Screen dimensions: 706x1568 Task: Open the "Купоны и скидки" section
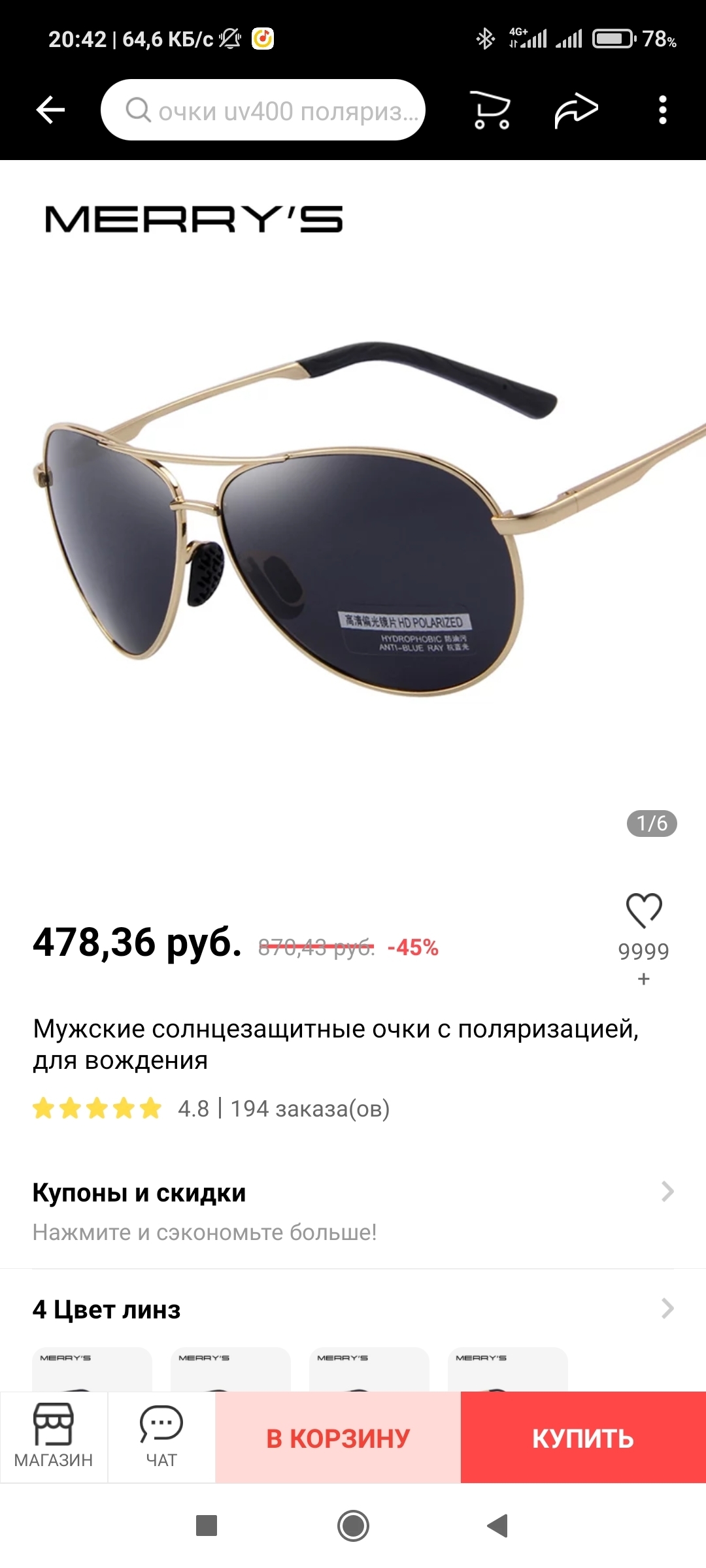pyautogui.click(x=353, y=1211)
